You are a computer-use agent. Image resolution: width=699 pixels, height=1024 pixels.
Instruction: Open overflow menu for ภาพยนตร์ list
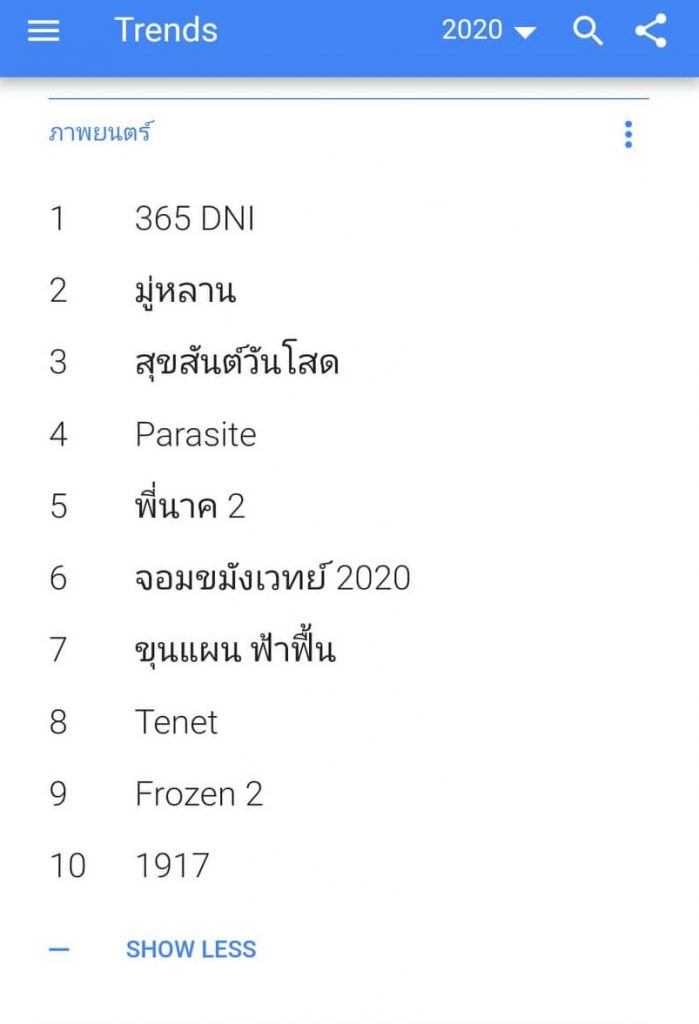tap(628, 134)
